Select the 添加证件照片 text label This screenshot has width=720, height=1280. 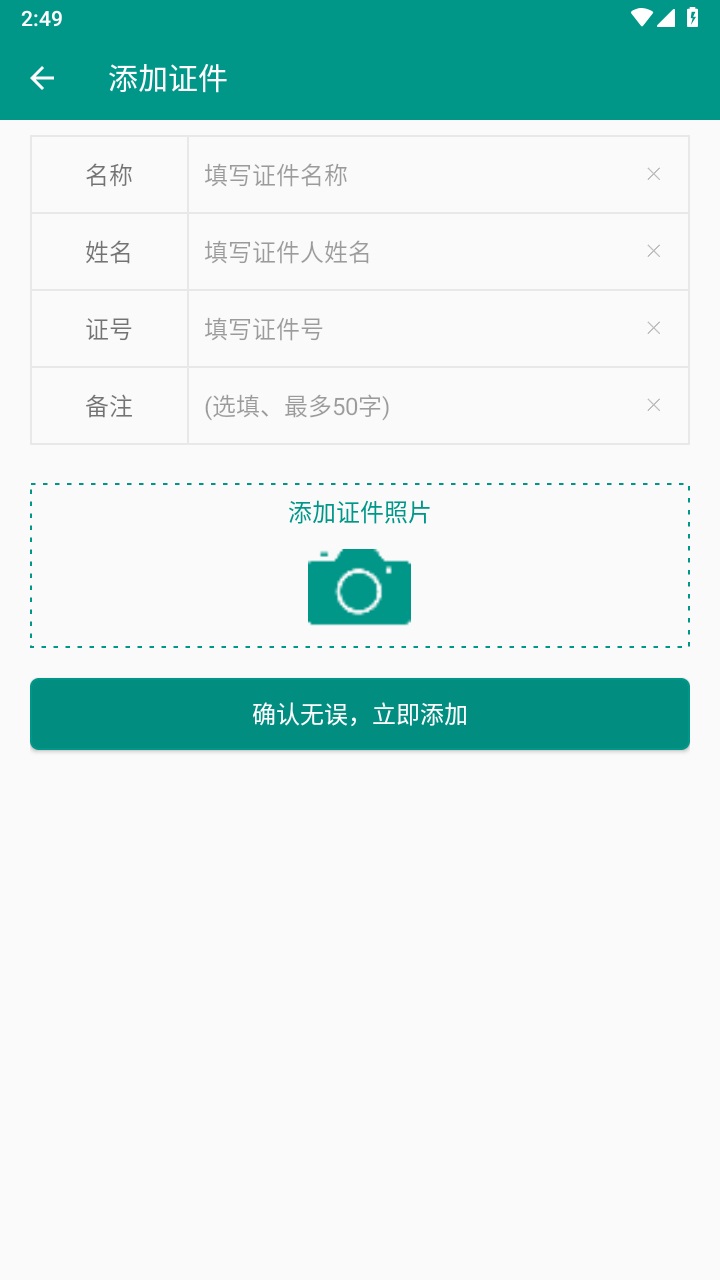(359, 513)
